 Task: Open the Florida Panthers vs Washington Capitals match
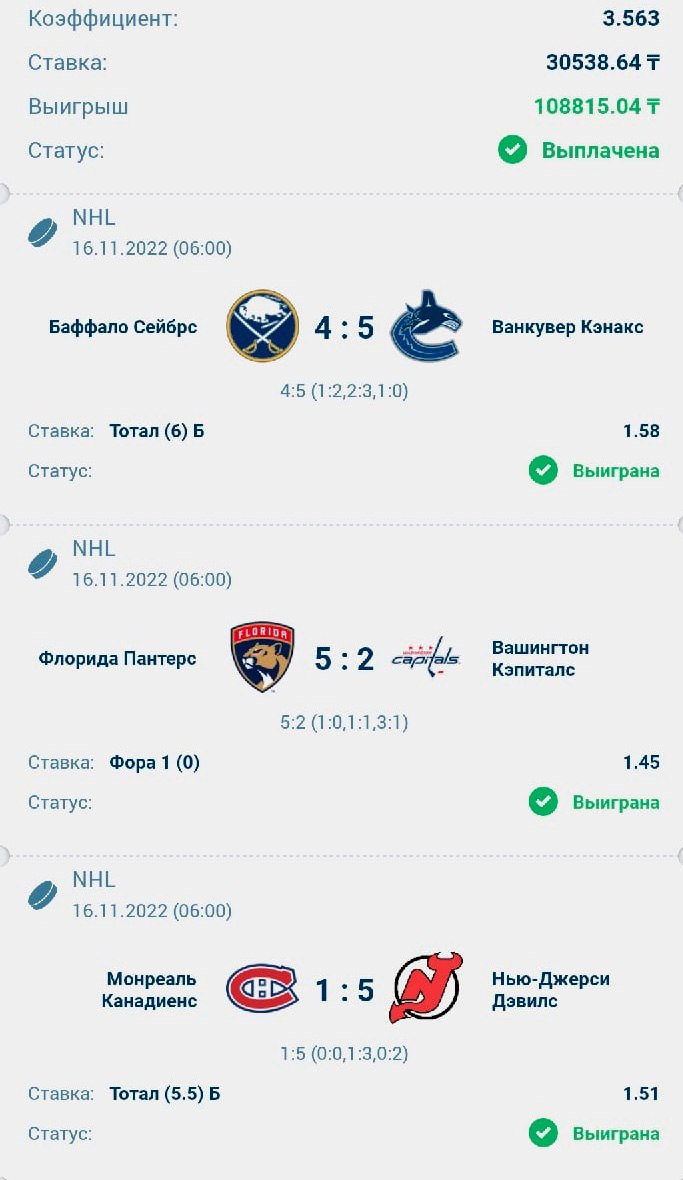pyautogui.click(x=343, y=658)
